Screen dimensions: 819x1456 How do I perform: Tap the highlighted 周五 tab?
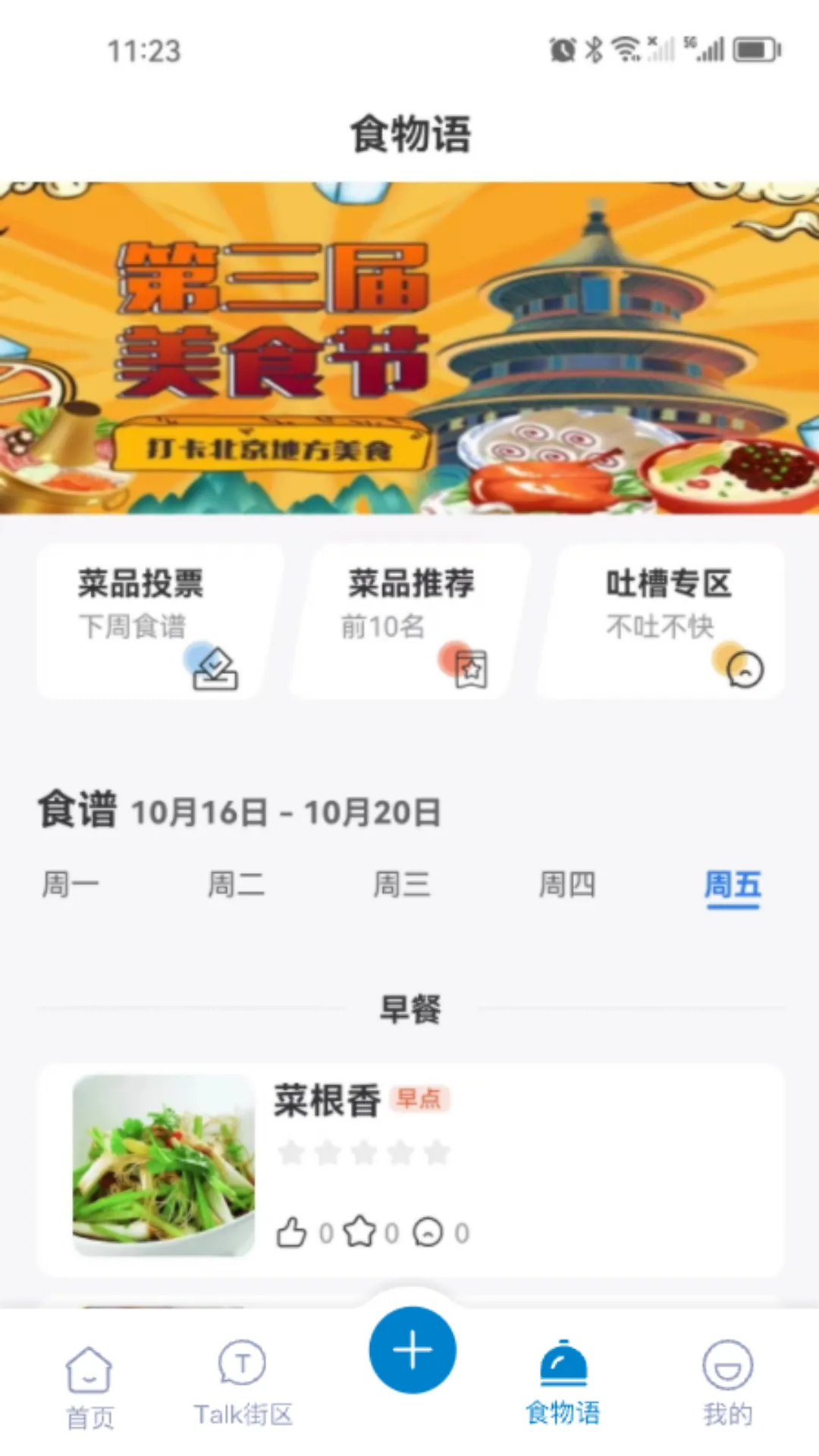(x=733, y=884)
